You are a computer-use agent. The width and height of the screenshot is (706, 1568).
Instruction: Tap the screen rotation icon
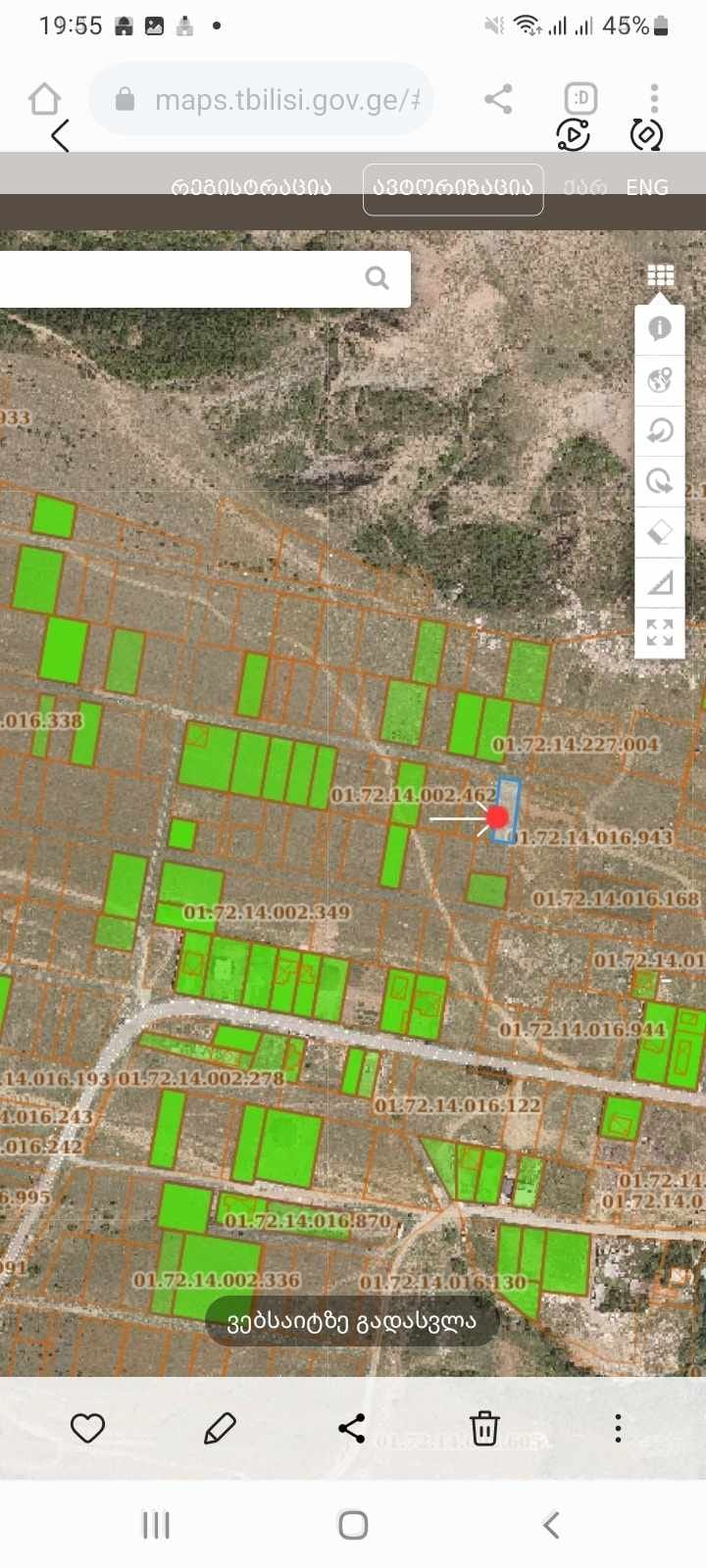tap(646, 134)
